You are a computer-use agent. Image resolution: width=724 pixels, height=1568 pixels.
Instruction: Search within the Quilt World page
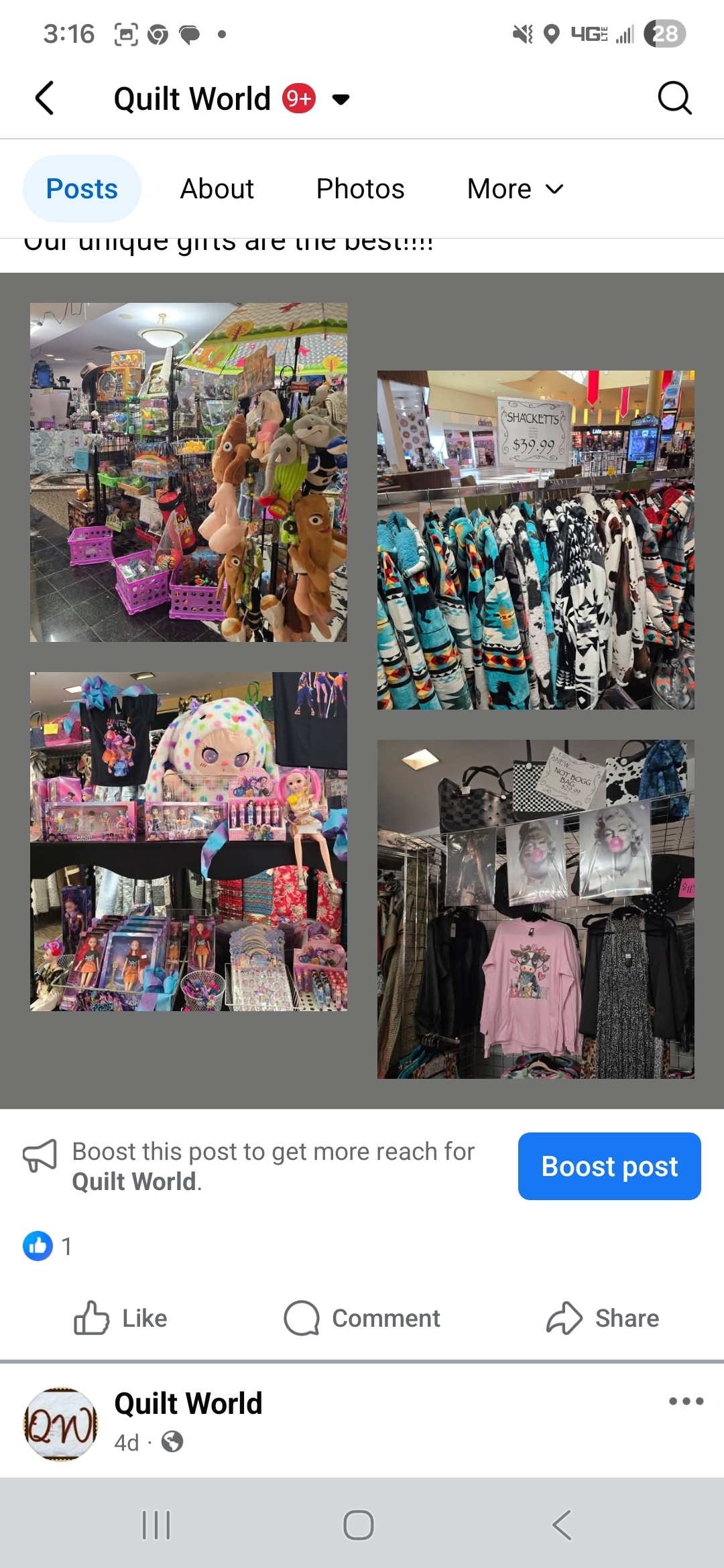point(674,99)
